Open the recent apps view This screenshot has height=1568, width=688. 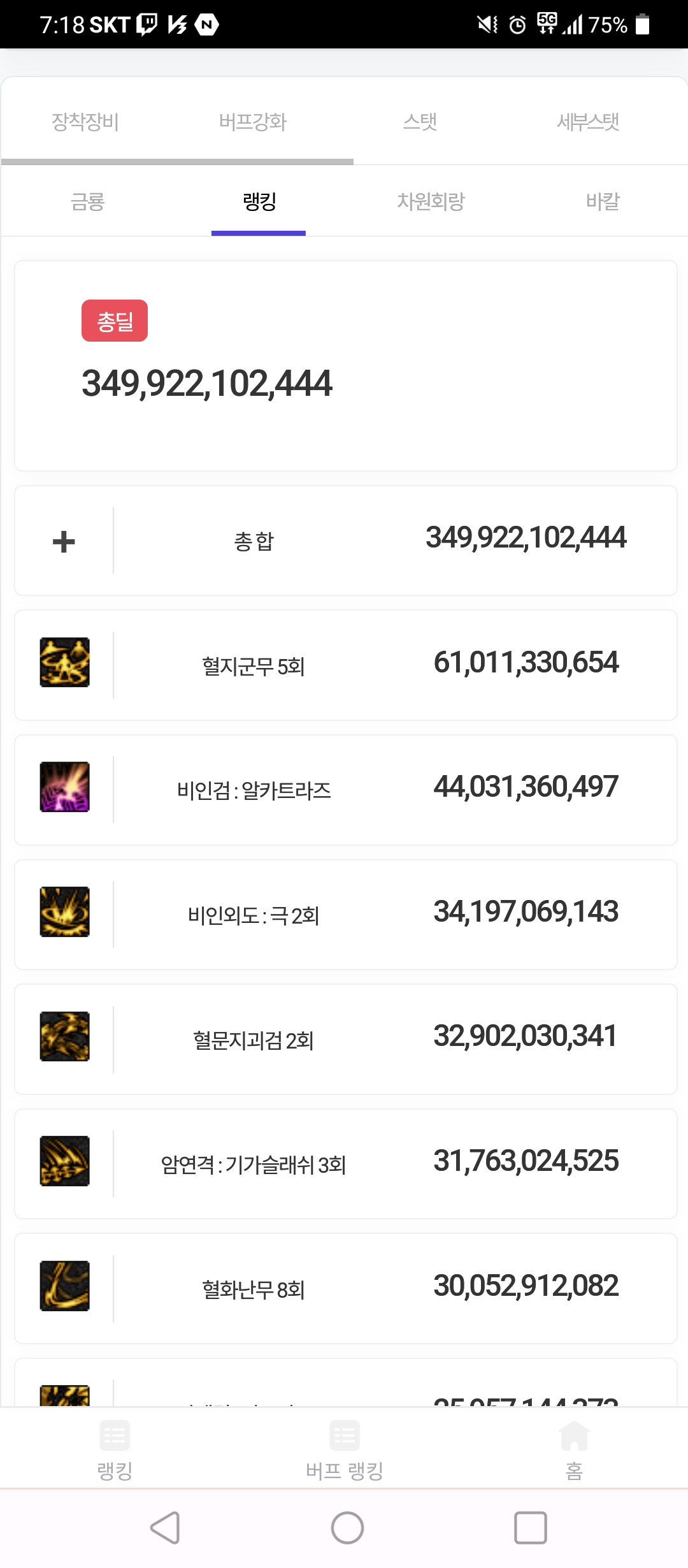tap(531, 1528)
